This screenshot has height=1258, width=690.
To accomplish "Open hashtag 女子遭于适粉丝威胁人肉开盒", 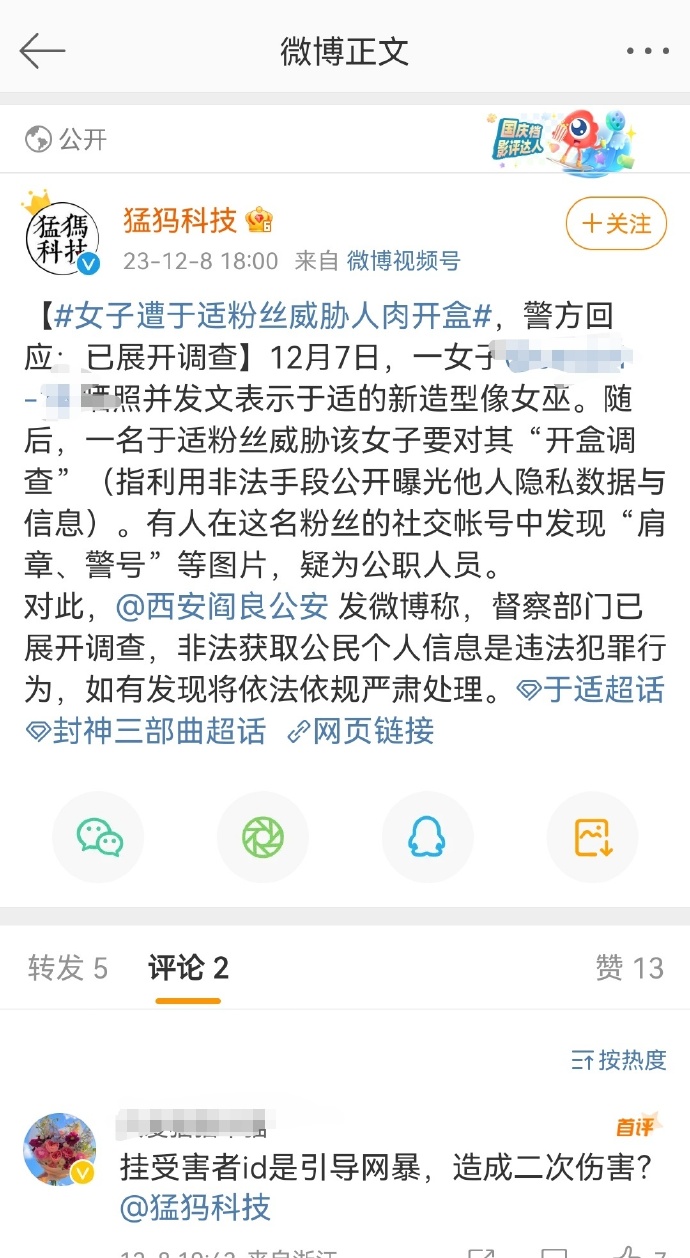I will 272,317.
